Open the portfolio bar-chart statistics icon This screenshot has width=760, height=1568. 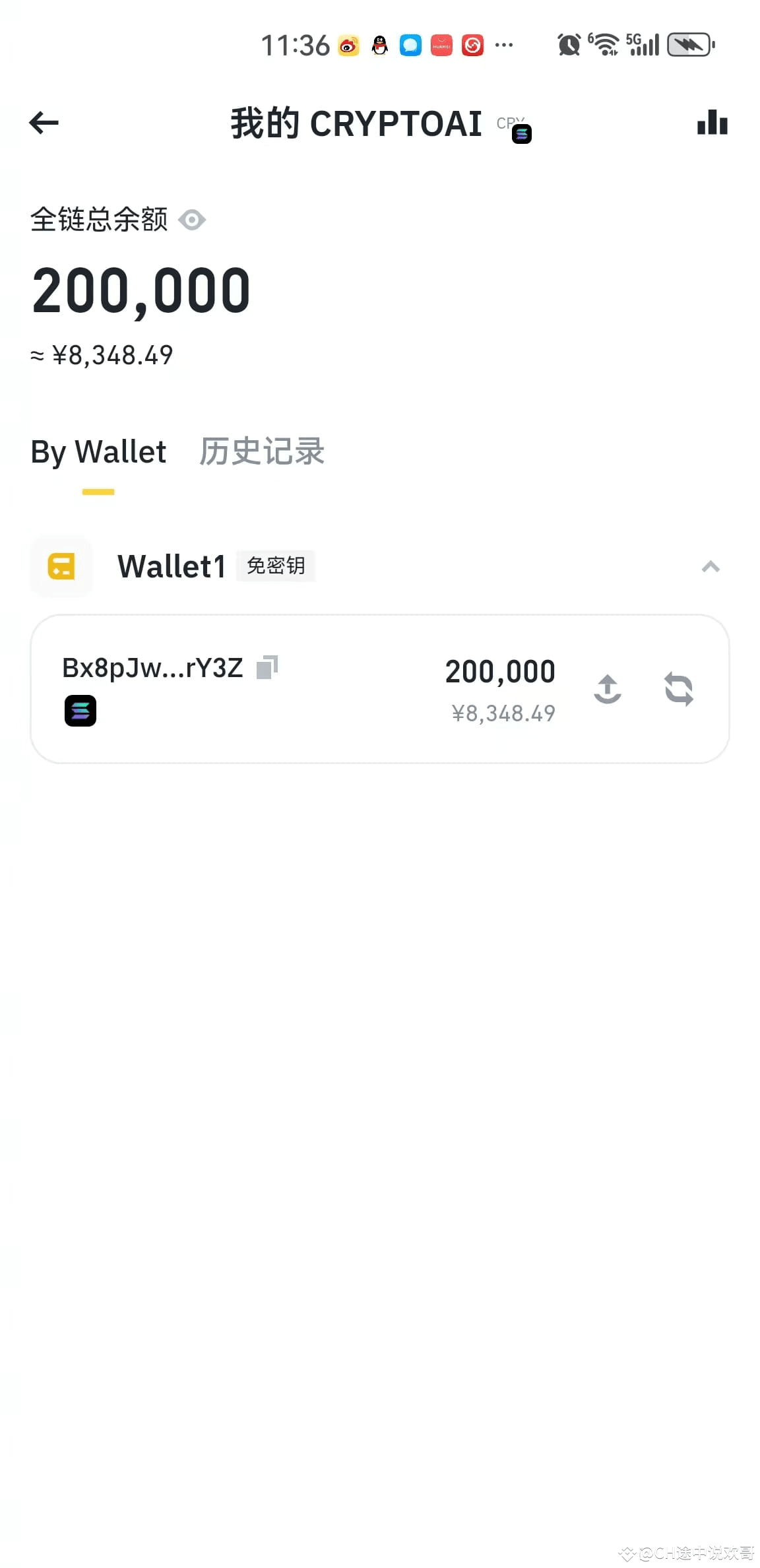coord(712,123)
